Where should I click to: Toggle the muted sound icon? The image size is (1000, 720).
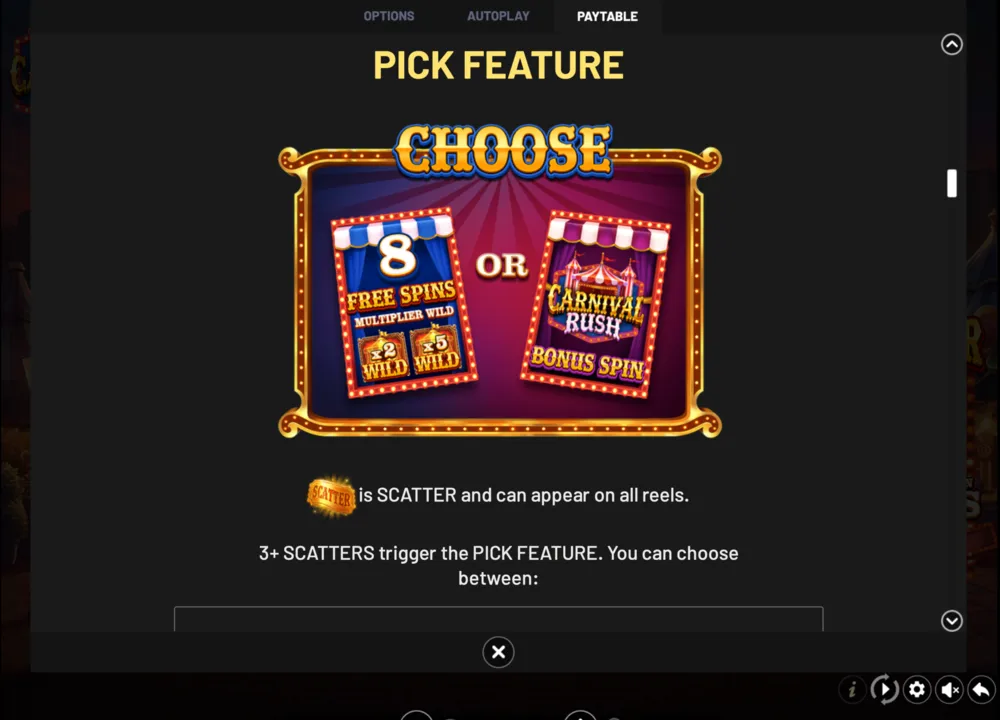tap(950, 689)
